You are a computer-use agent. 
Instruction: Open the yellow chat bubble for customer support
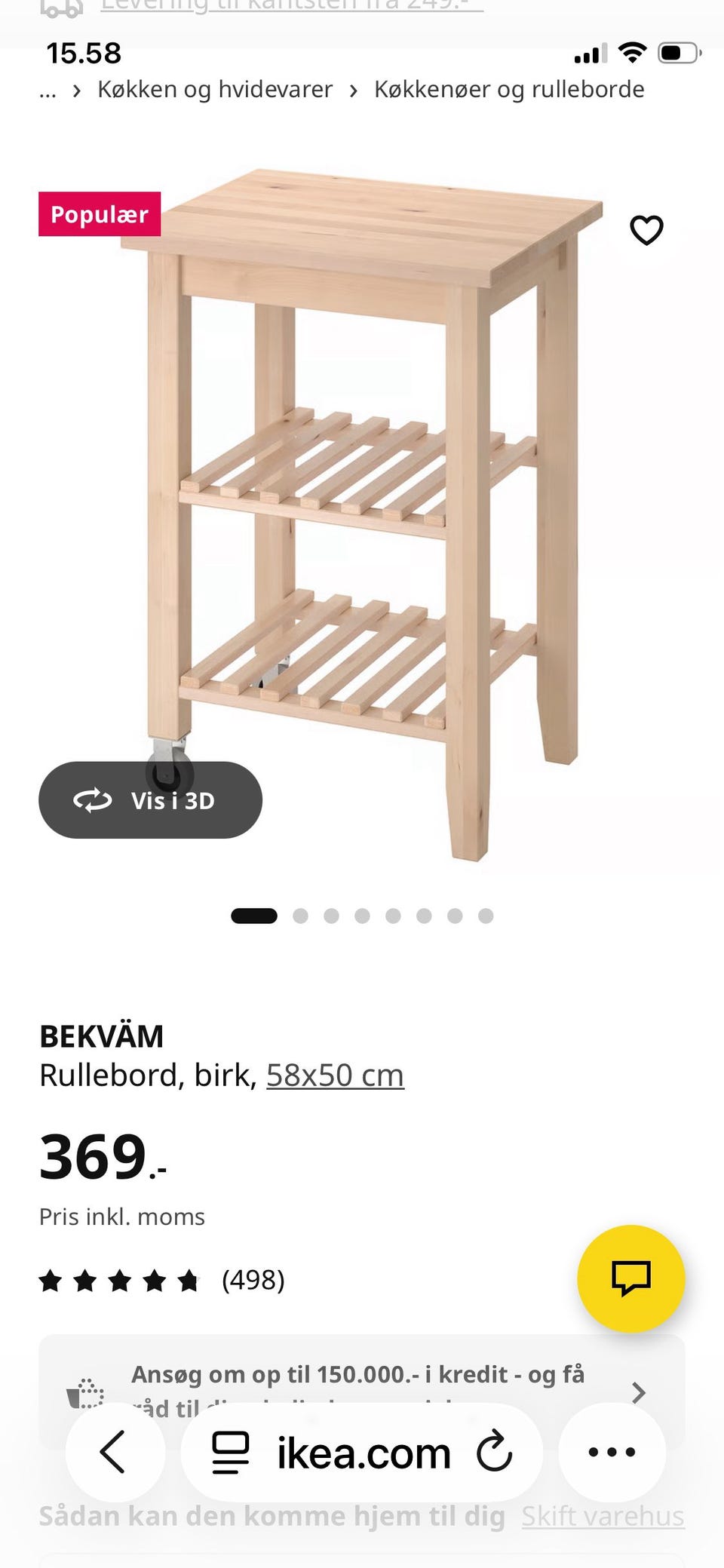[x=632, y=1277]
